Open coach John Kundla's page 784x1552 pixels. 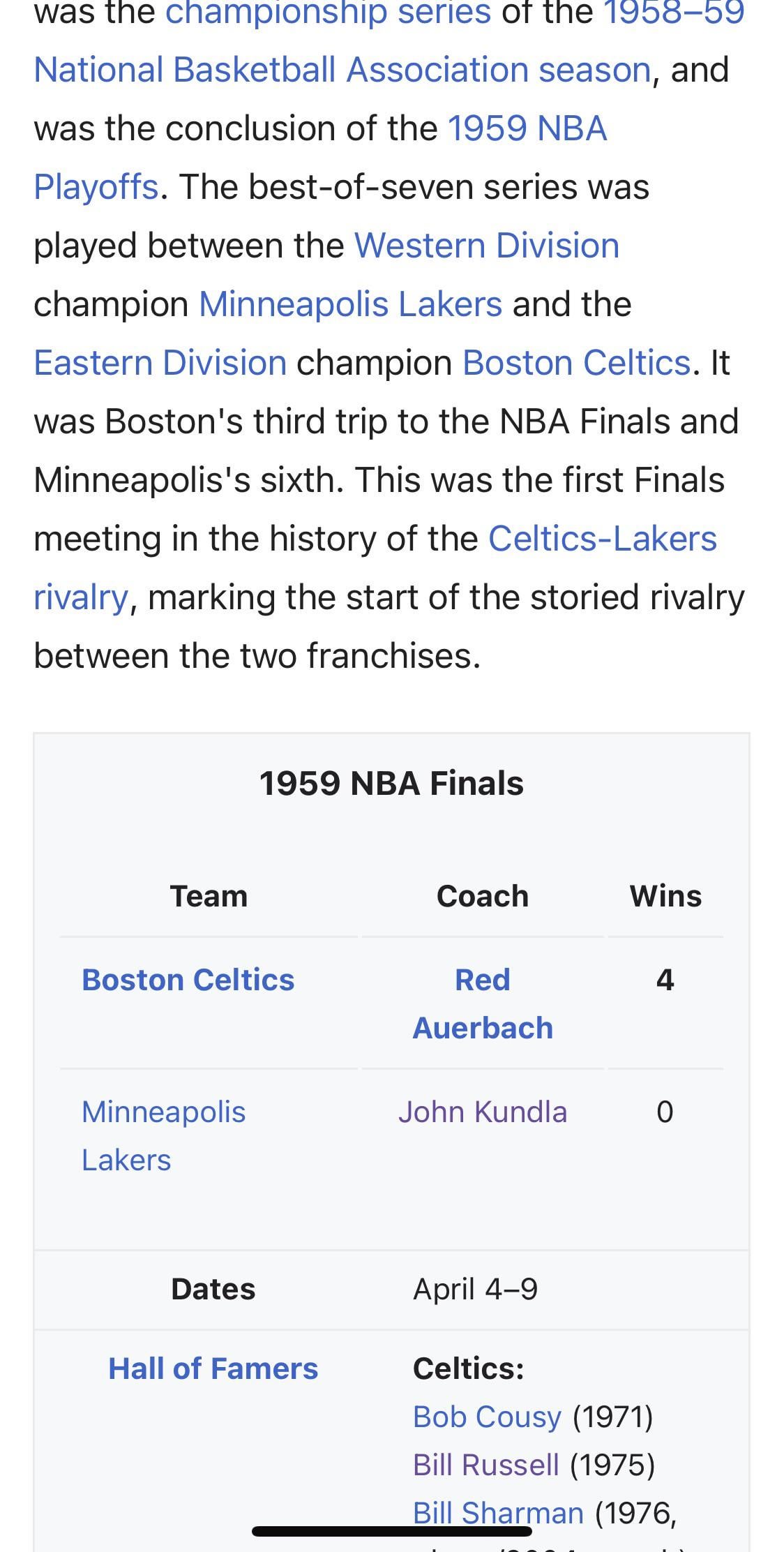tap(482, 1112)
